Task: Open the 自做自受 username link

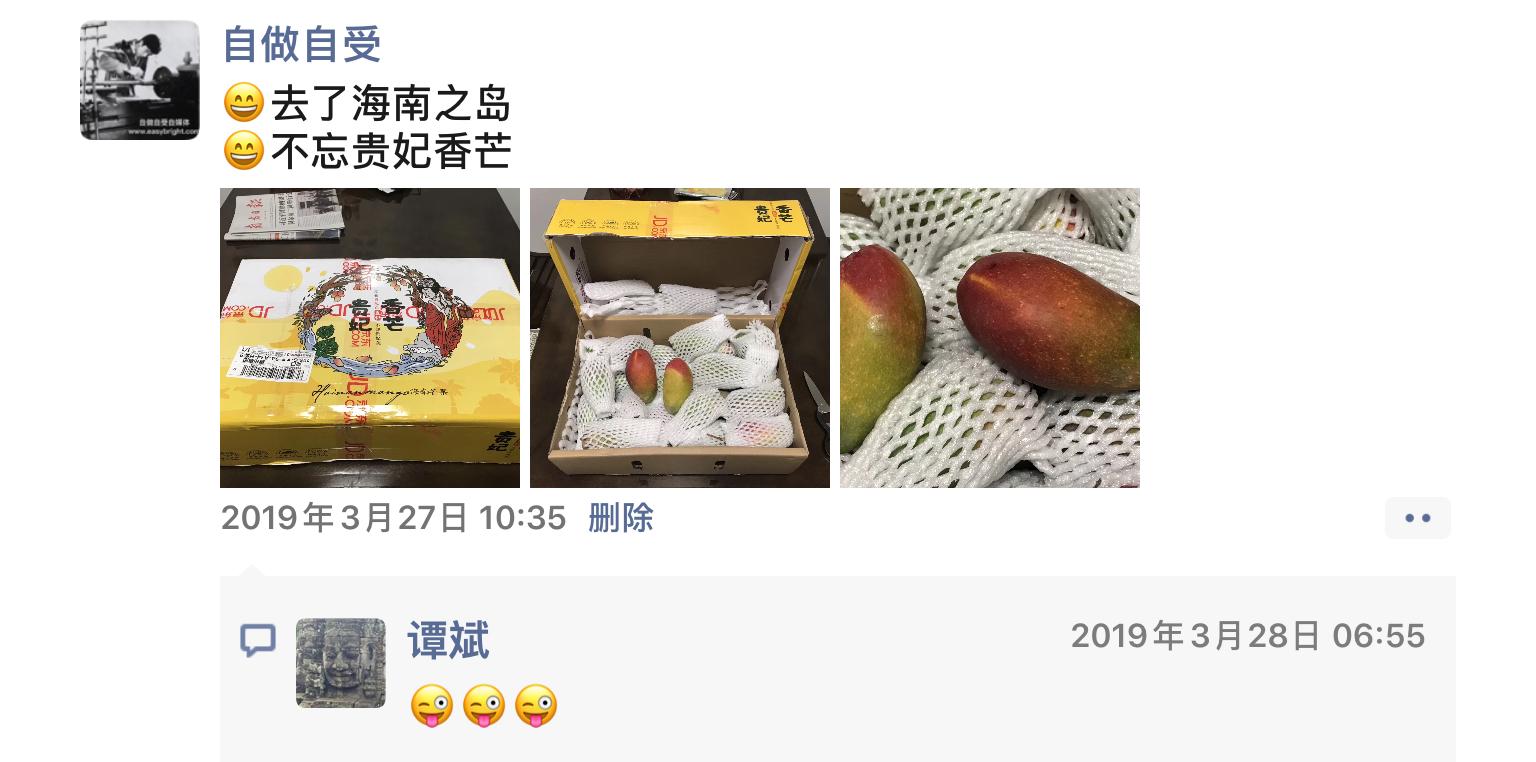Action: (301, 44)
